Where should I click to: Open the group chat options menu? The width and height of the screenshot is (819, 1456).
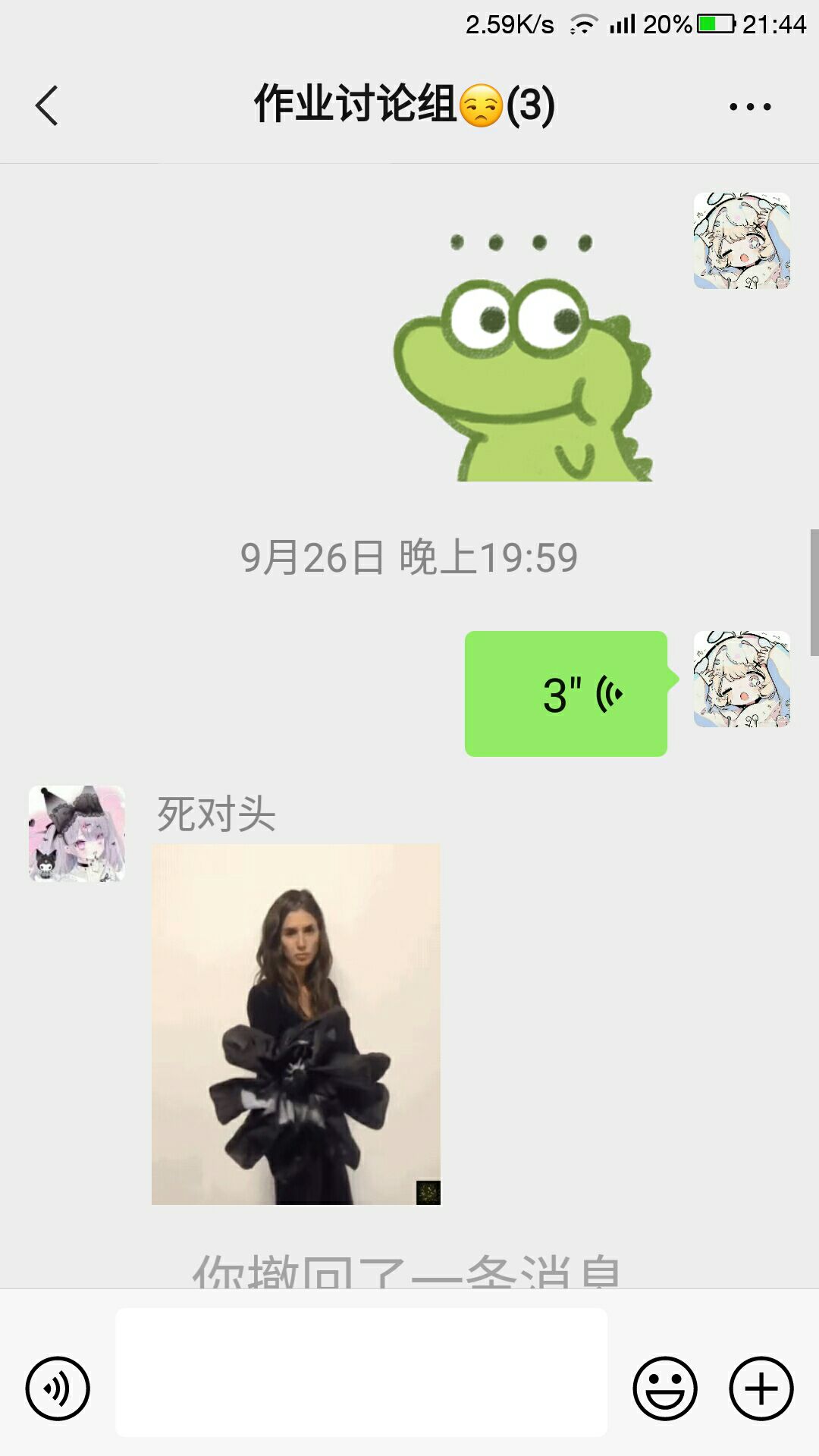[x=749, y=107]
